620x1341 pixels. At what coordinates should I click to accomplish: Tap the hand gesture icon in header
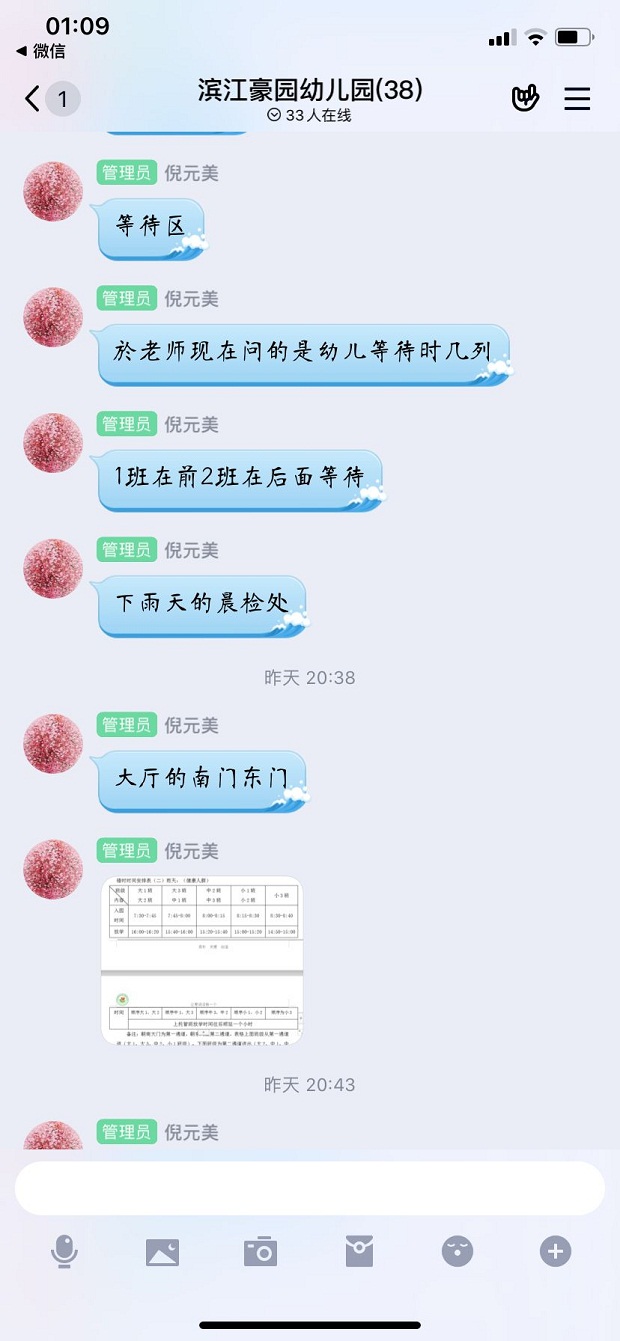[525, 98]
